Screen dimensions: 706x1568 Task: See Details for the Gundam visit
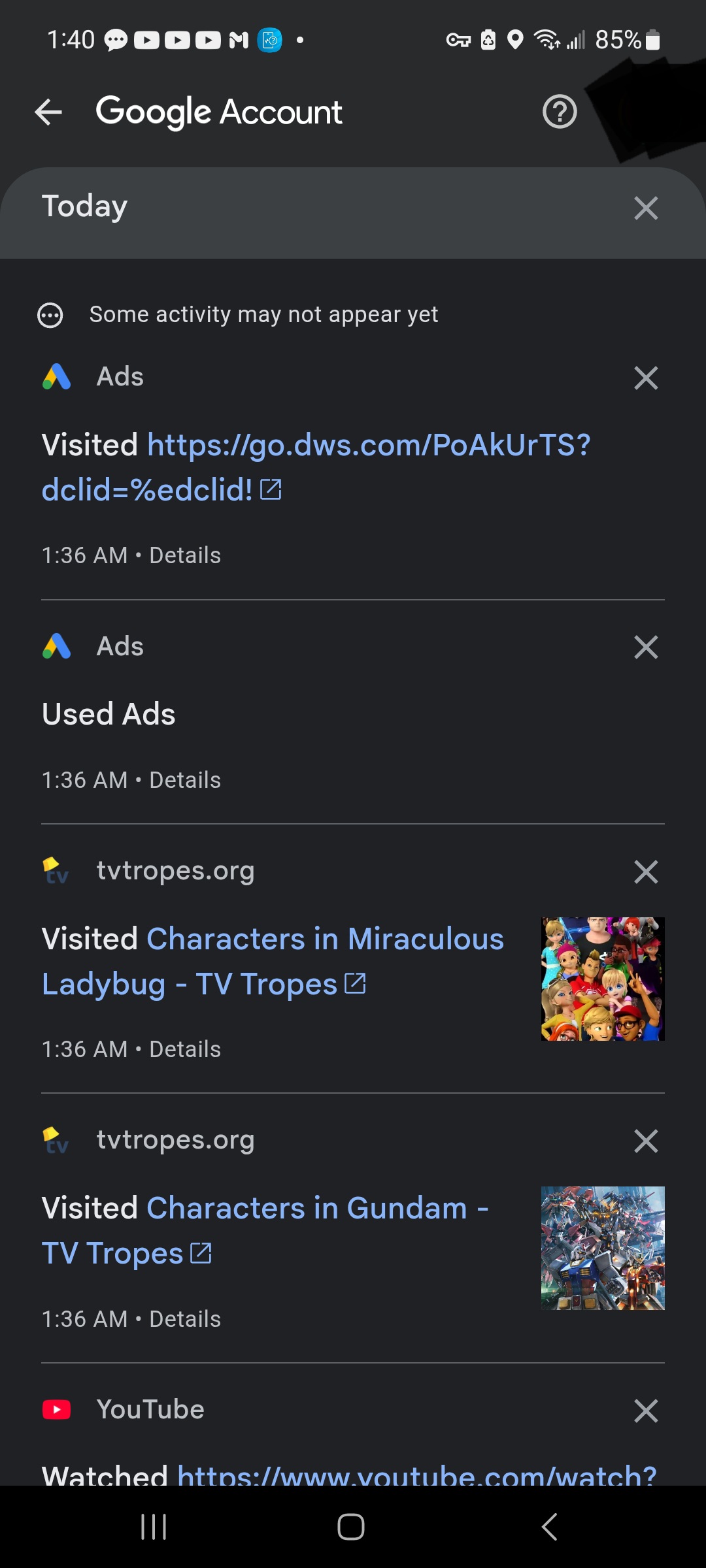click(x=185, y=1319)
